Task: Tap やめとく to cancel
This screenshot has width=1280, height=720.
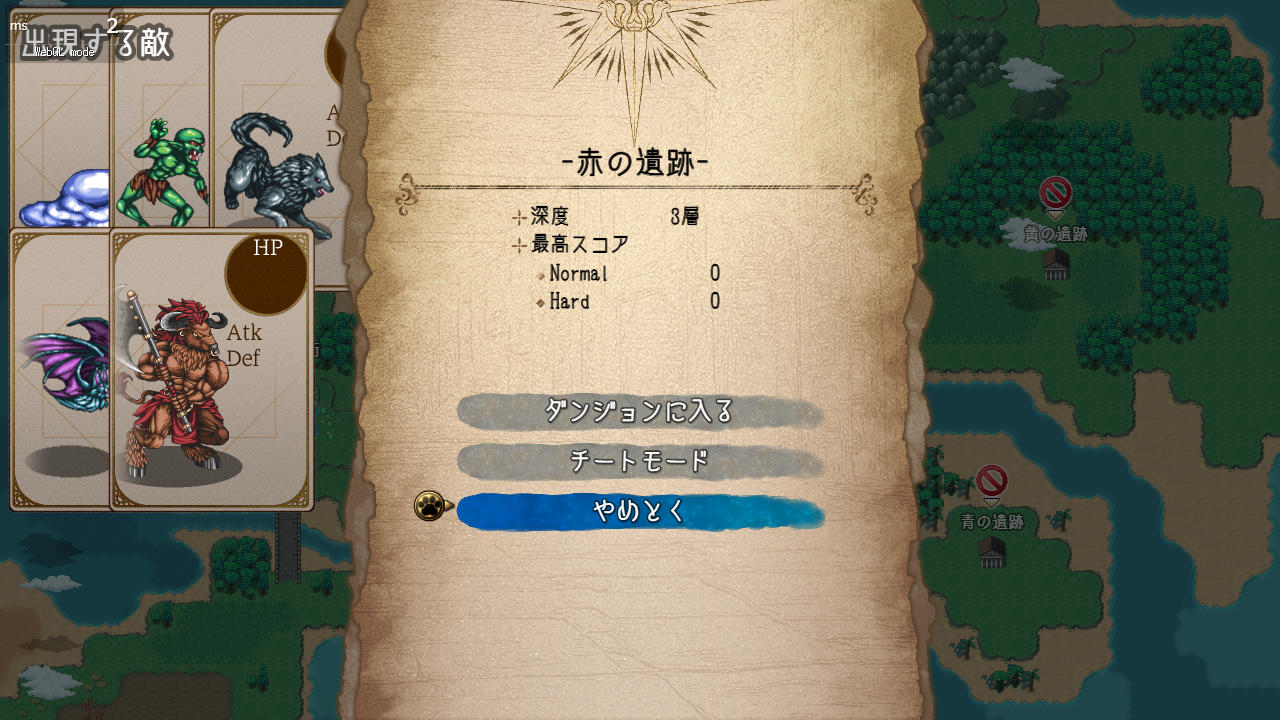Action: click(640, 512)
